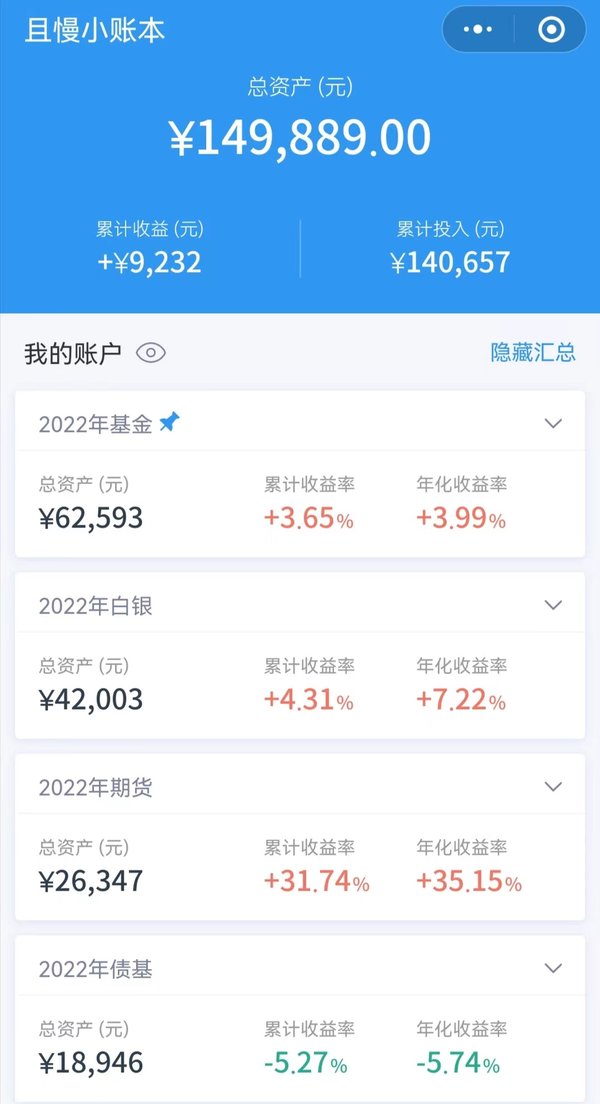Open the 2022年白银 account card
600x1104 pixels.
(300, 656)
